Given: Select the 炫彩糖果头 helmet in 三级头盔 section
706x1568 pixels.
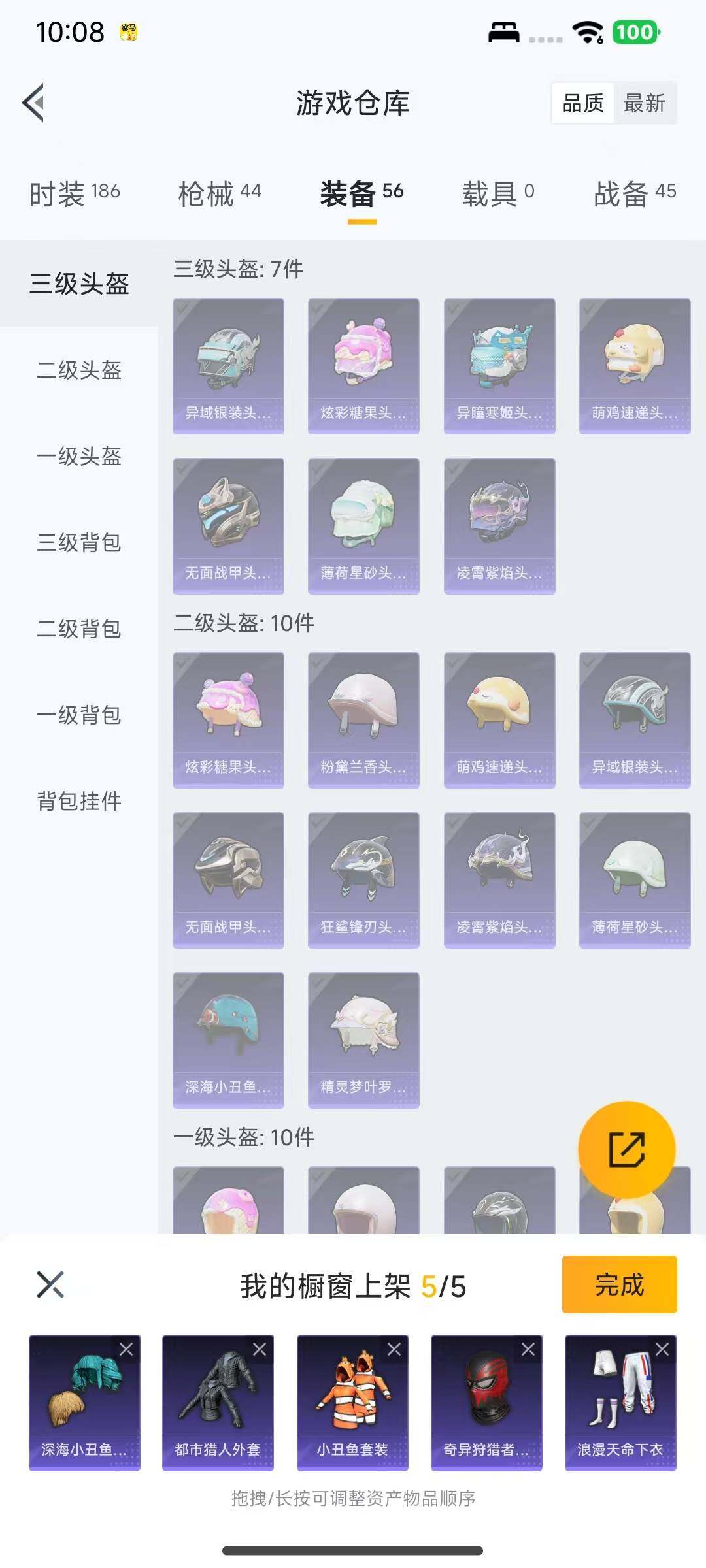Looking at the screenshot, I should coord(363,364).
